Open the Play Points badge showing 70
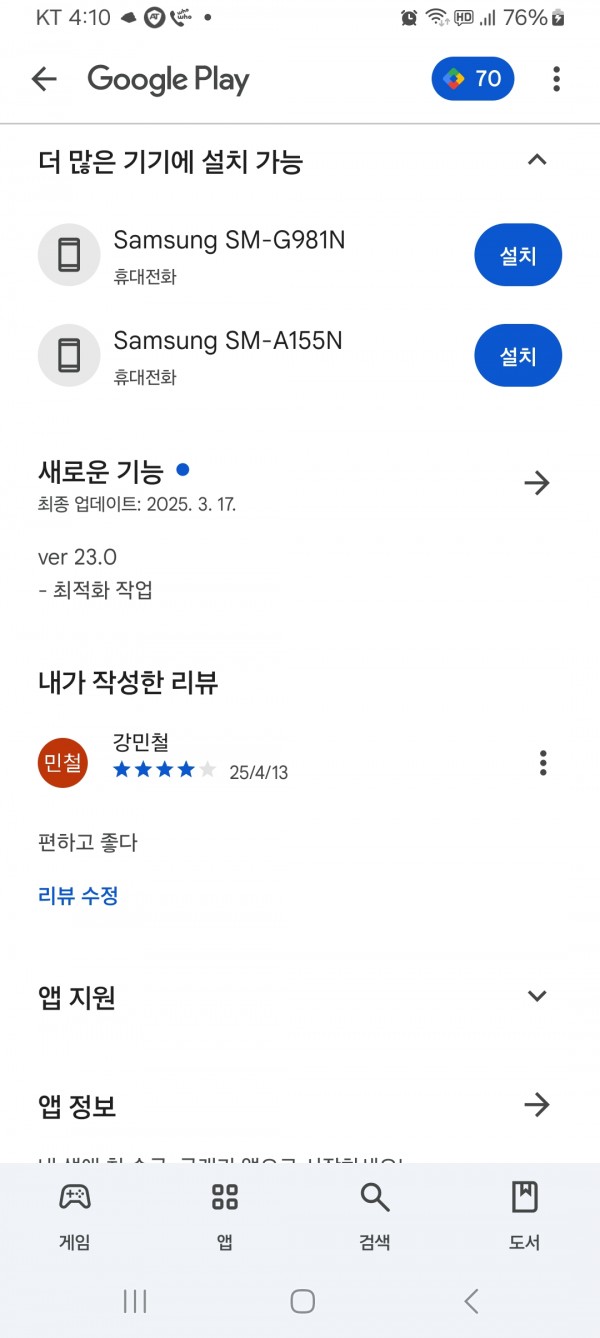This screenshot has width=600, height=1338. pyautogui.click(x=473, y=79)
